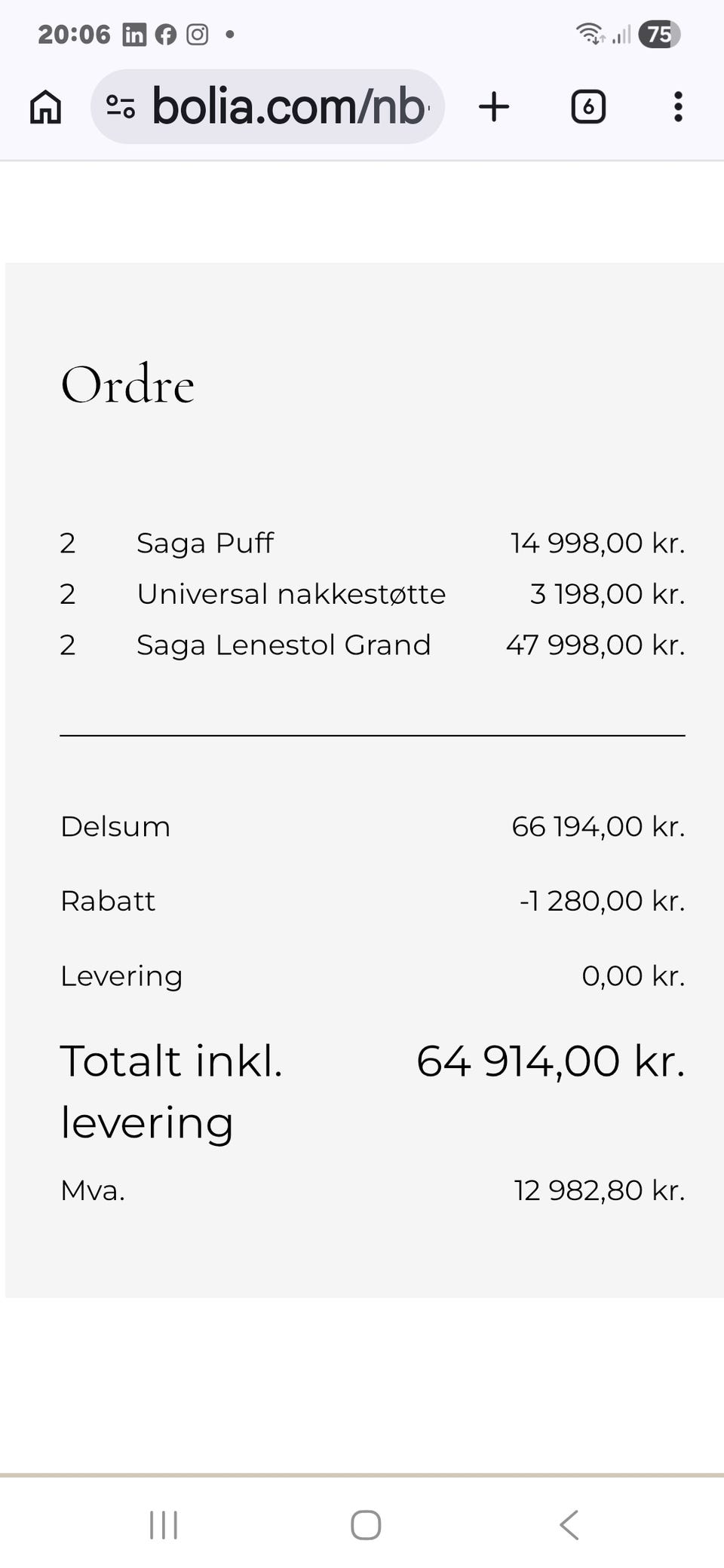The width and height of the screenshot is (724, 1568).
Task: Go back using the system back button
Action: point(569,1524)
